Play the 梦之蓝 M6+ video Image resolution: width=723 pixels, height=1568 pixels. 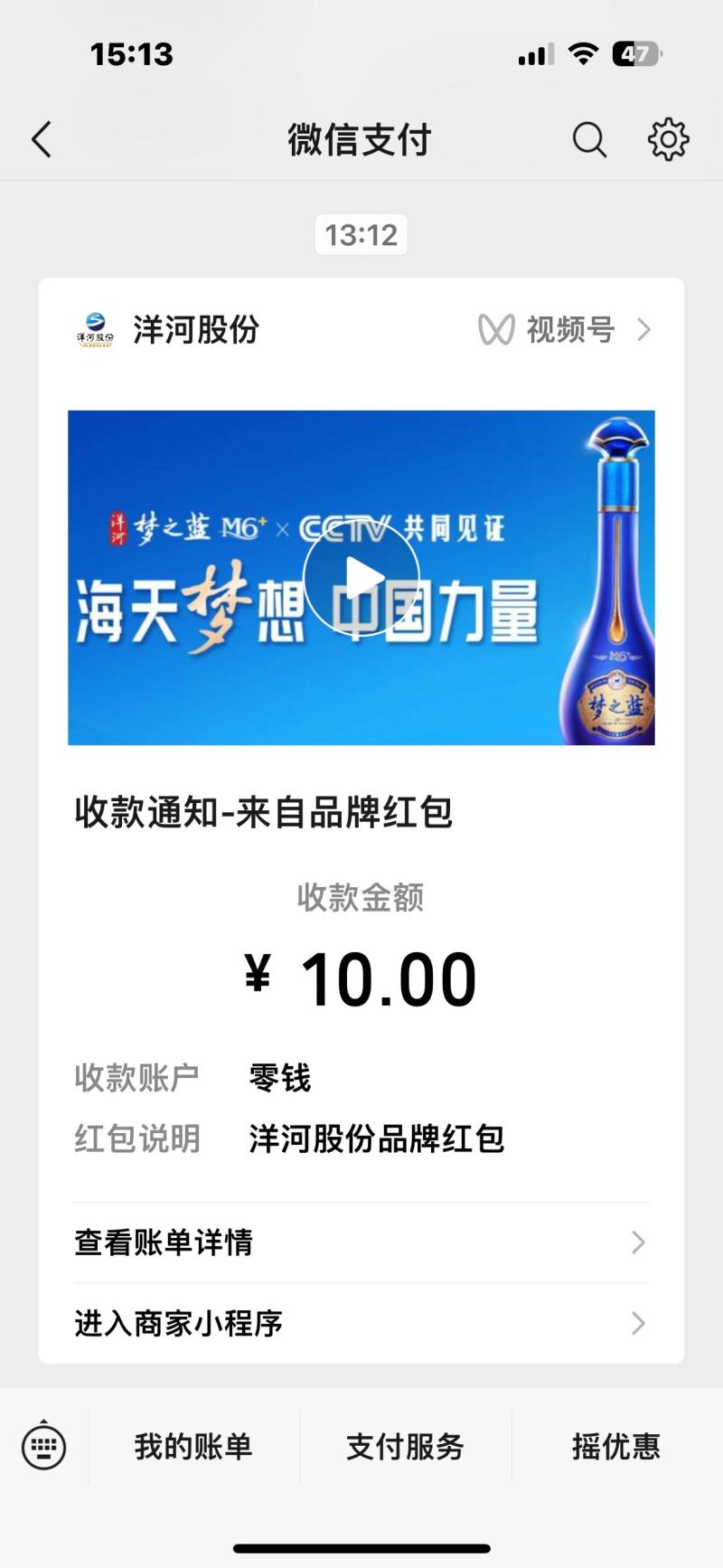pyautogui.click(x=361, y=578)
